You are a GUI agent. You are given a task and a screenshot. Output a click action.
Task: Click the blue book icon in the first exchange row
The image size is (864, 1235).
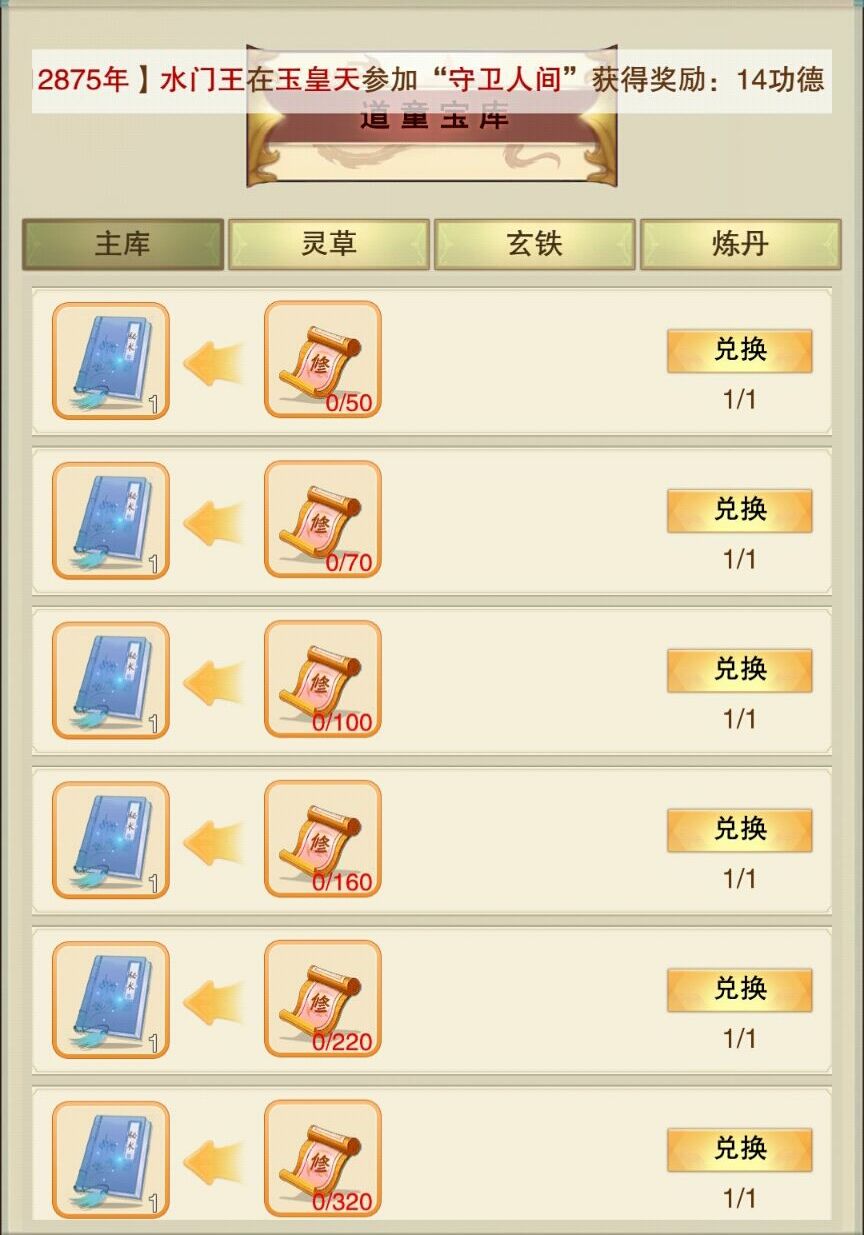[110, 360]
